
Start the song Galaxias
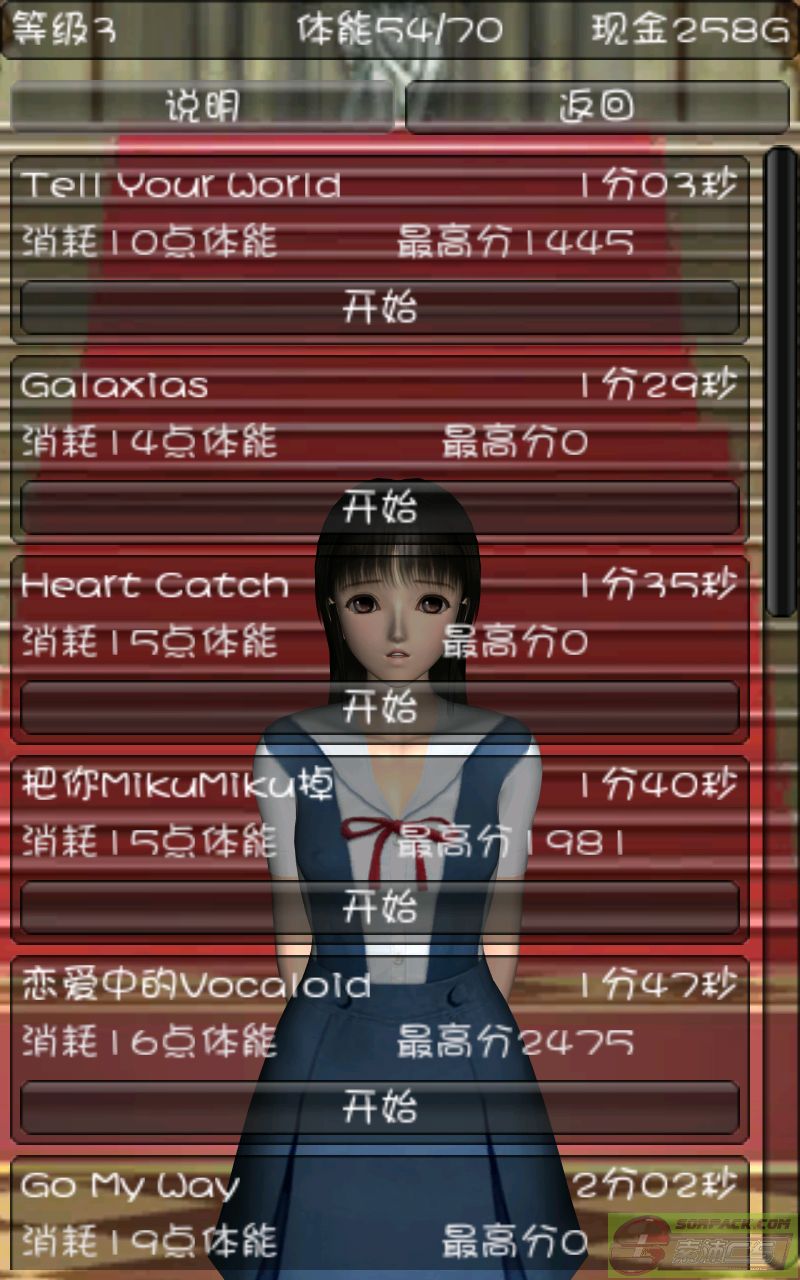(x=380, y=507)
